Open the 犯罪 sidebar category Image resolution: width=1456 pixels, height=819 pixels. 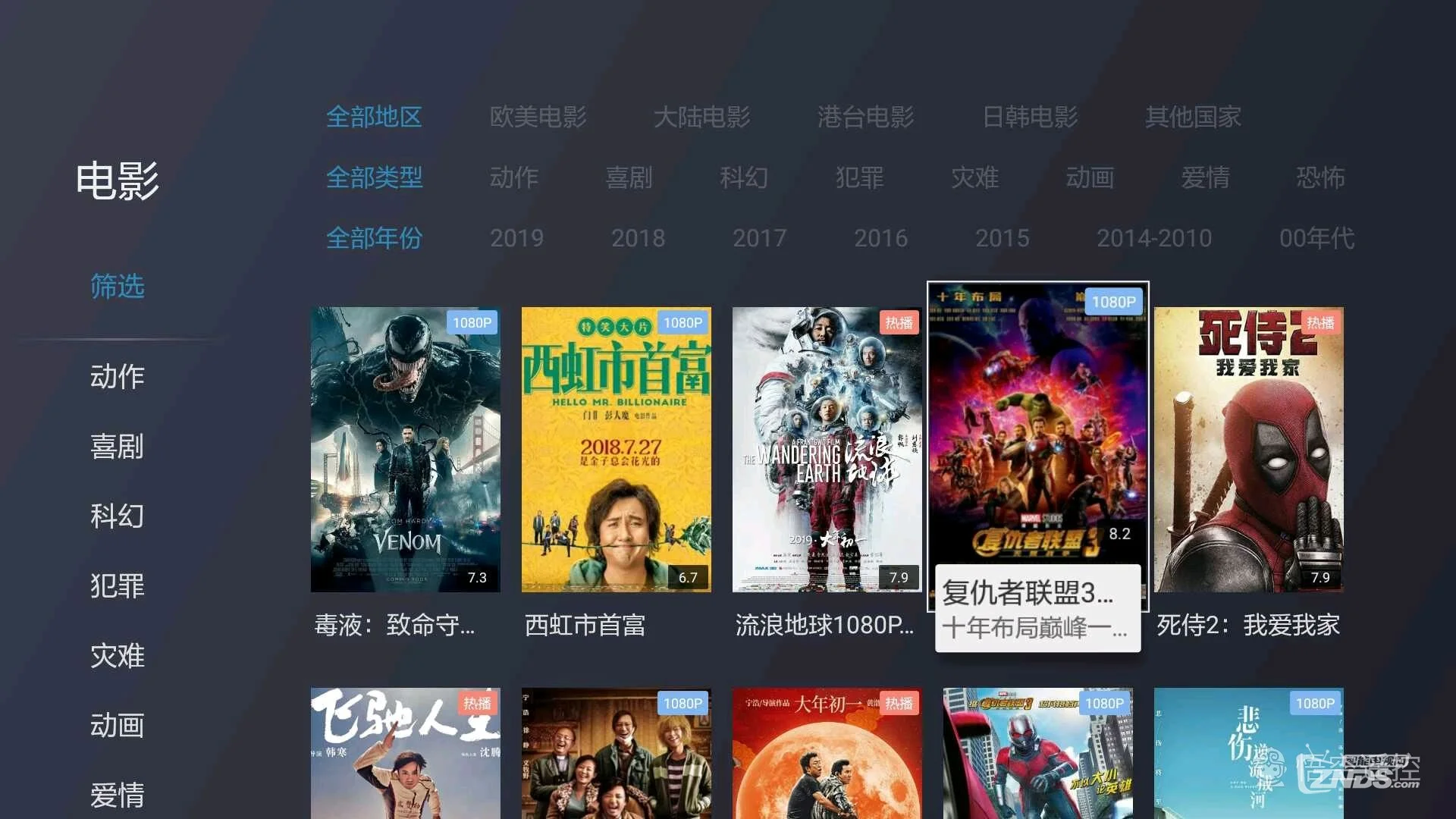[117, 585]
